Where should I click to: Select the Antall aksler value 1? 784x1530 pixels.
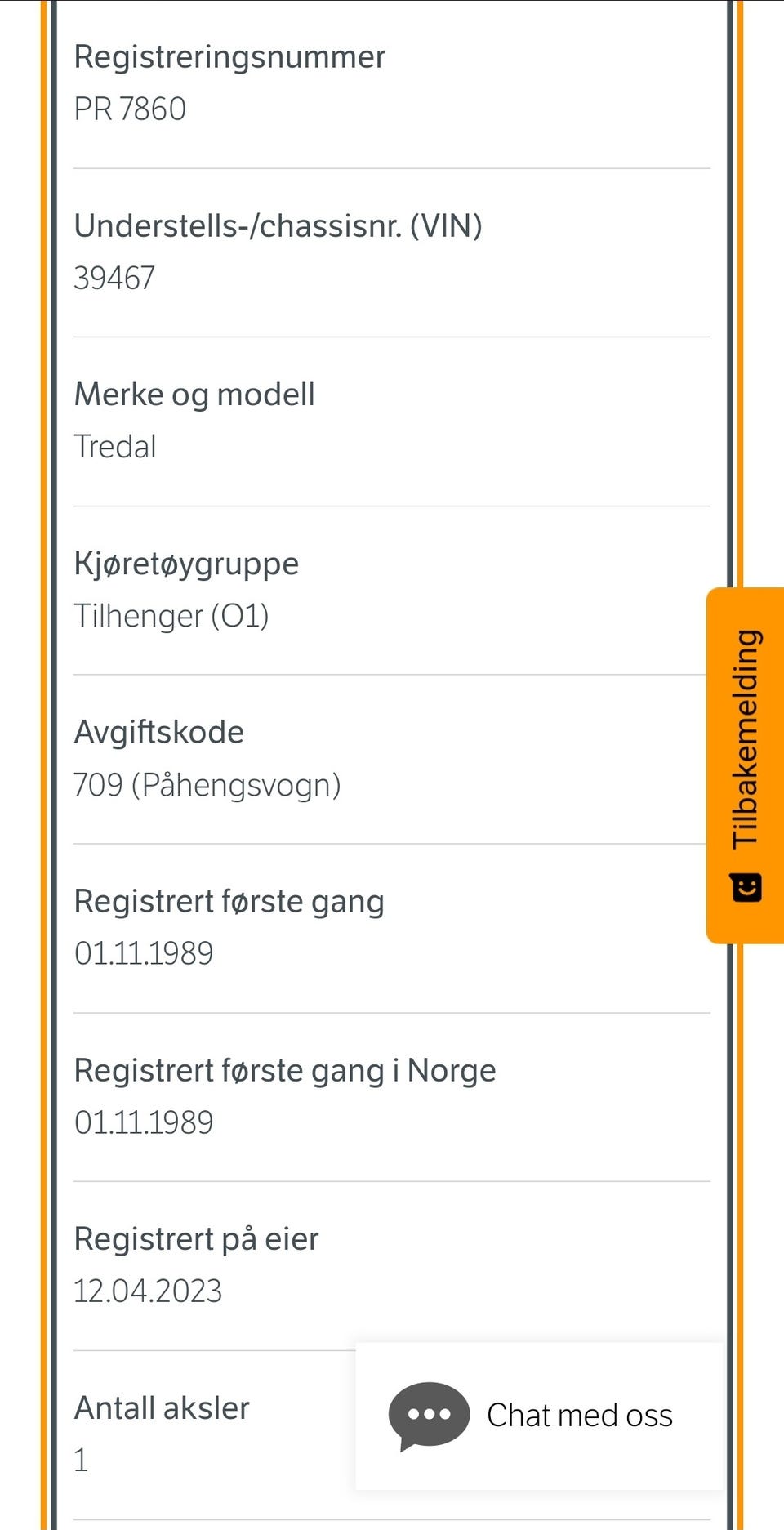(x=80, y=1461)
